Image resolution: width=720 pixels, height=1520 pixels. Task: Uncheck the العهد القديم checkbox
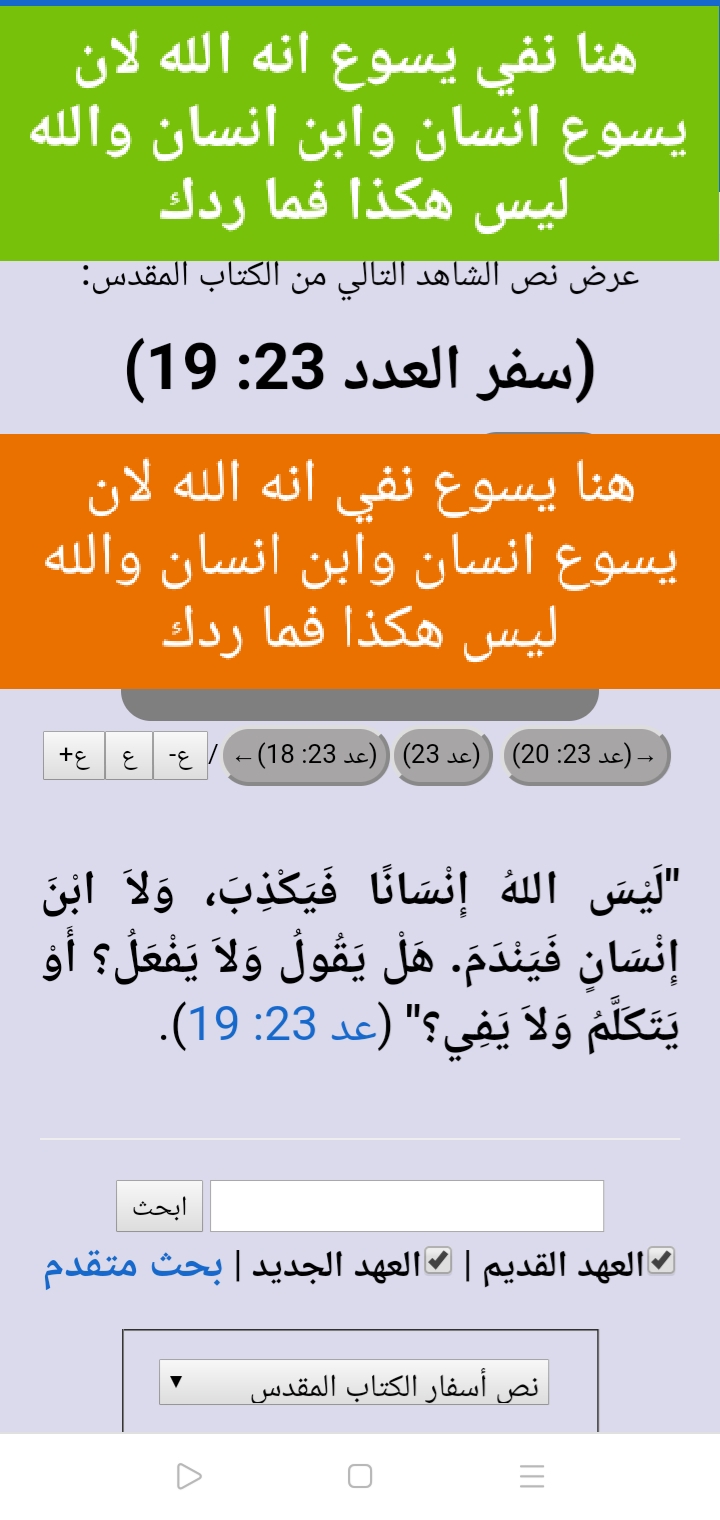(x=661, y=1262)
